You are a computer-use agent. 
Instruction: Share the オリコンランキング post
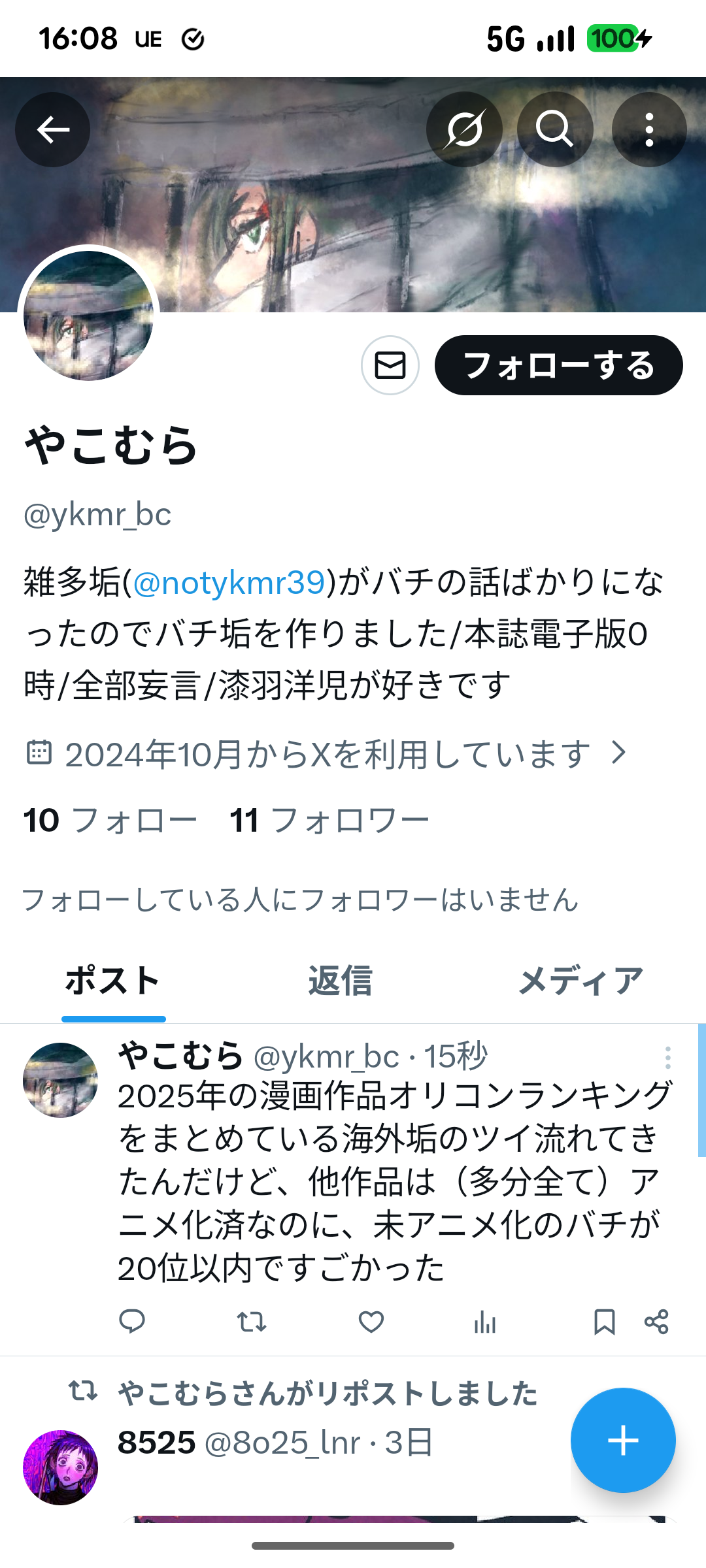tap(656, 1322)
